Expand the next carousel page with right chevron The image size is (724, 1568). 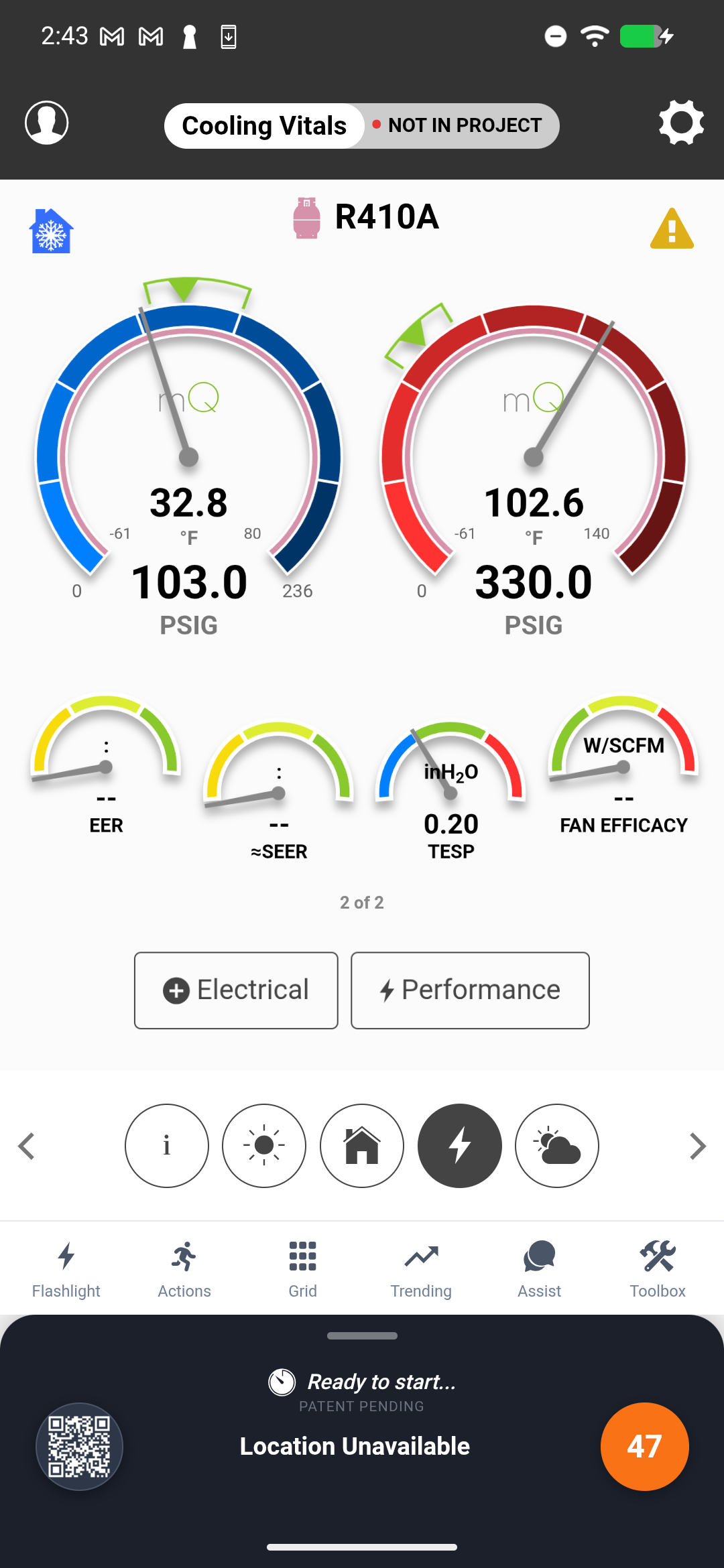[x=697, y=1146]
